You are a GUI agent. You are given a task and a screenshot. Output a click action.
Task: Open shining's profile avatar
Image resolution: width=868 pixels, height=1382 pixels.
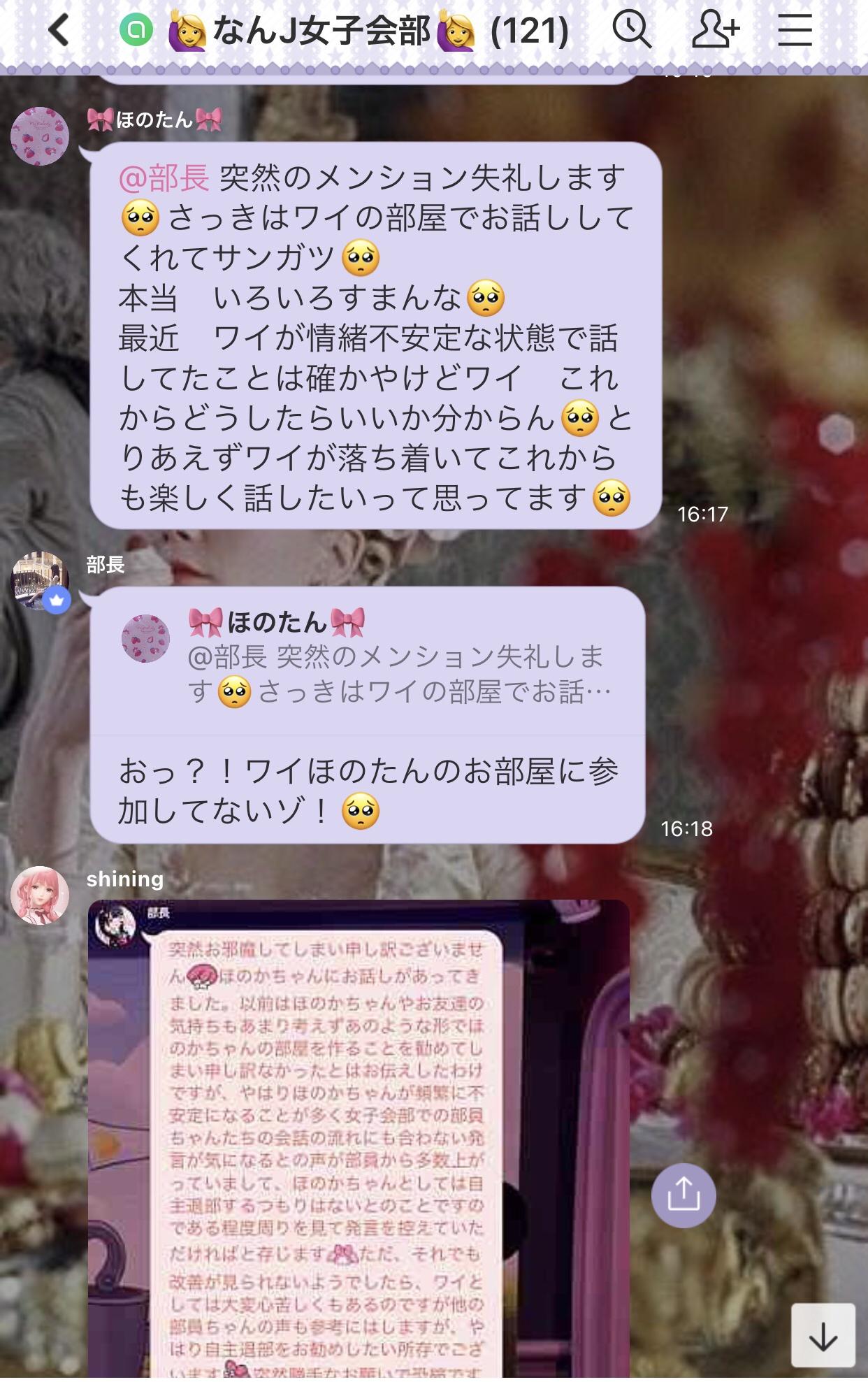tap(40, 895)
